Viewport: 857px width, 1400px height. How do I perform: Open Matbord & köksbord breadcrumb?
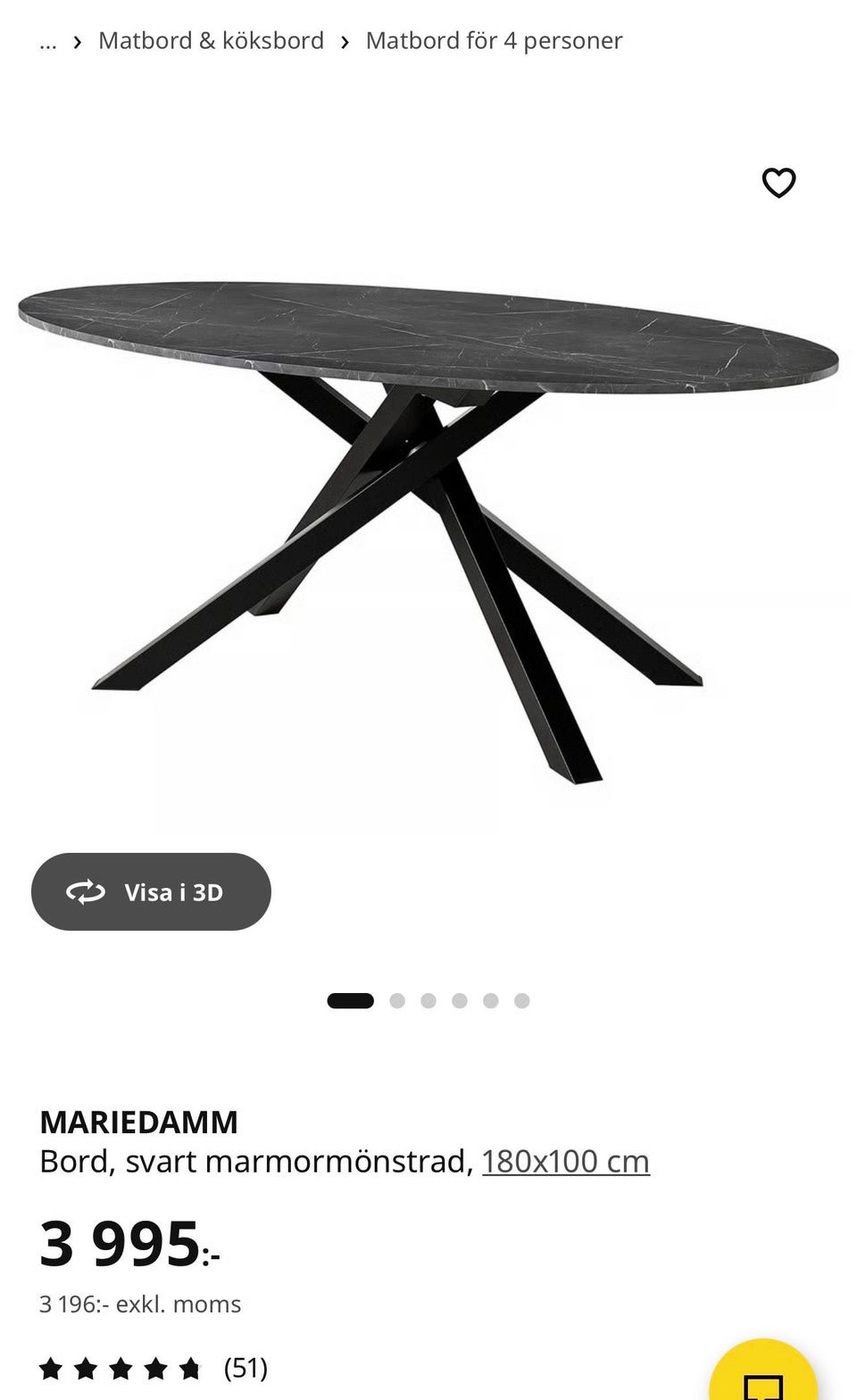pos(211,41)
